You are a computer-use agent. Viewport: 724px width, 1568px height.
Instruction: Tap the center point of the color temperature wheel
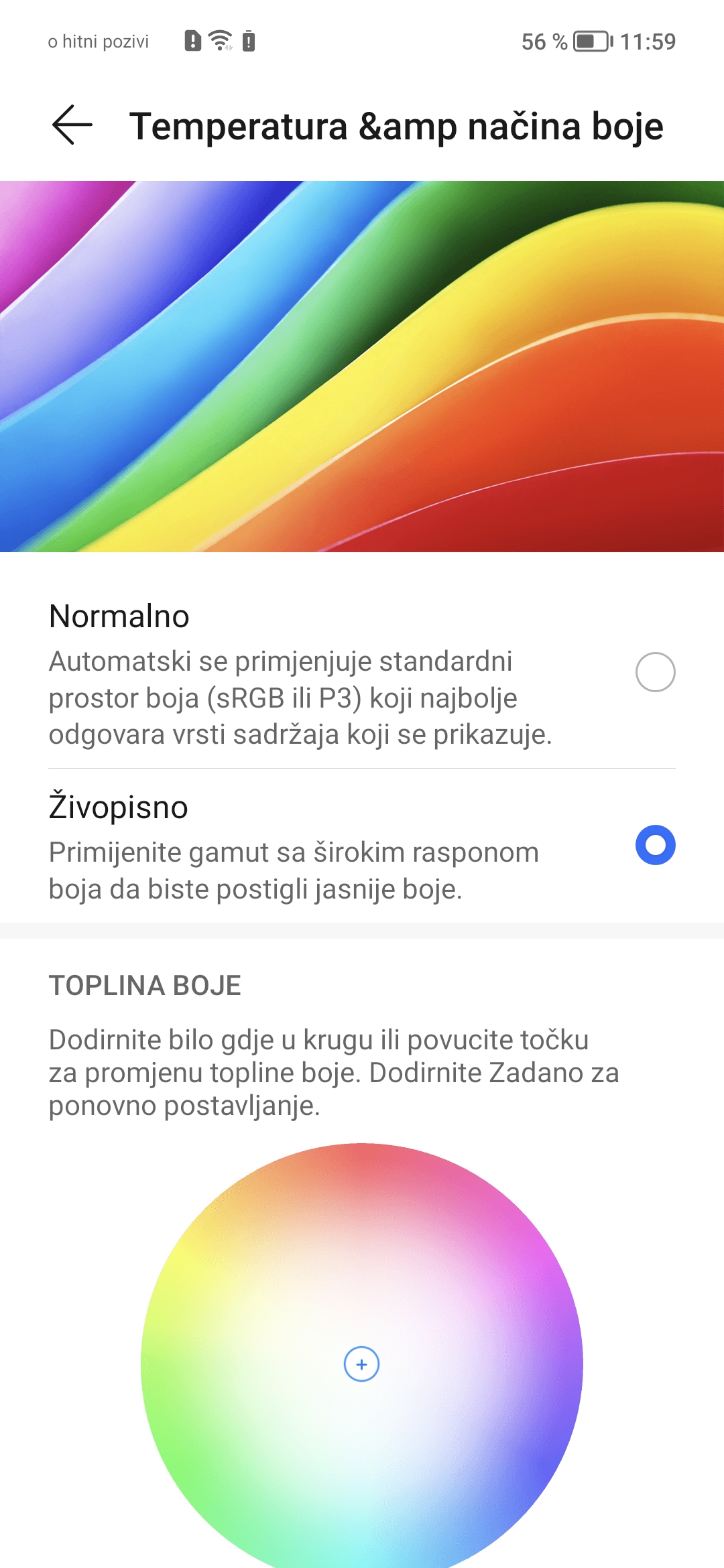361,1364
